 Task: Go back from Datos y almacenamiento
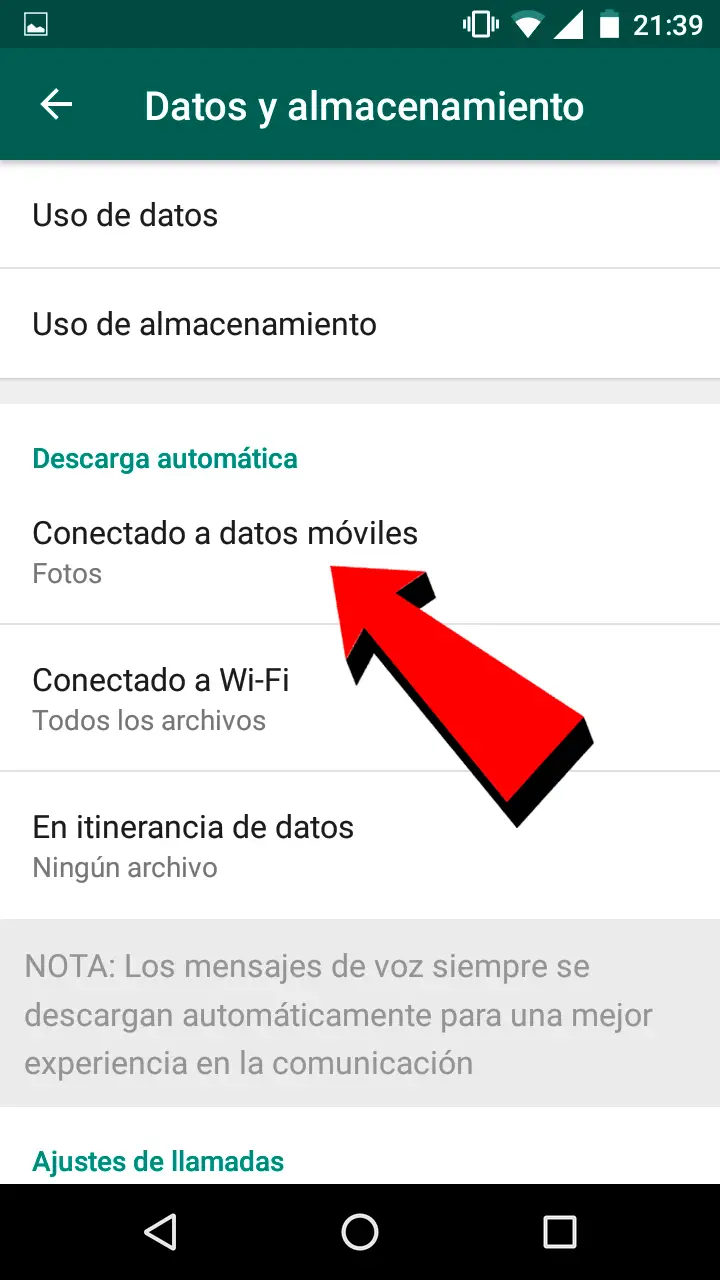pos(56,105)
